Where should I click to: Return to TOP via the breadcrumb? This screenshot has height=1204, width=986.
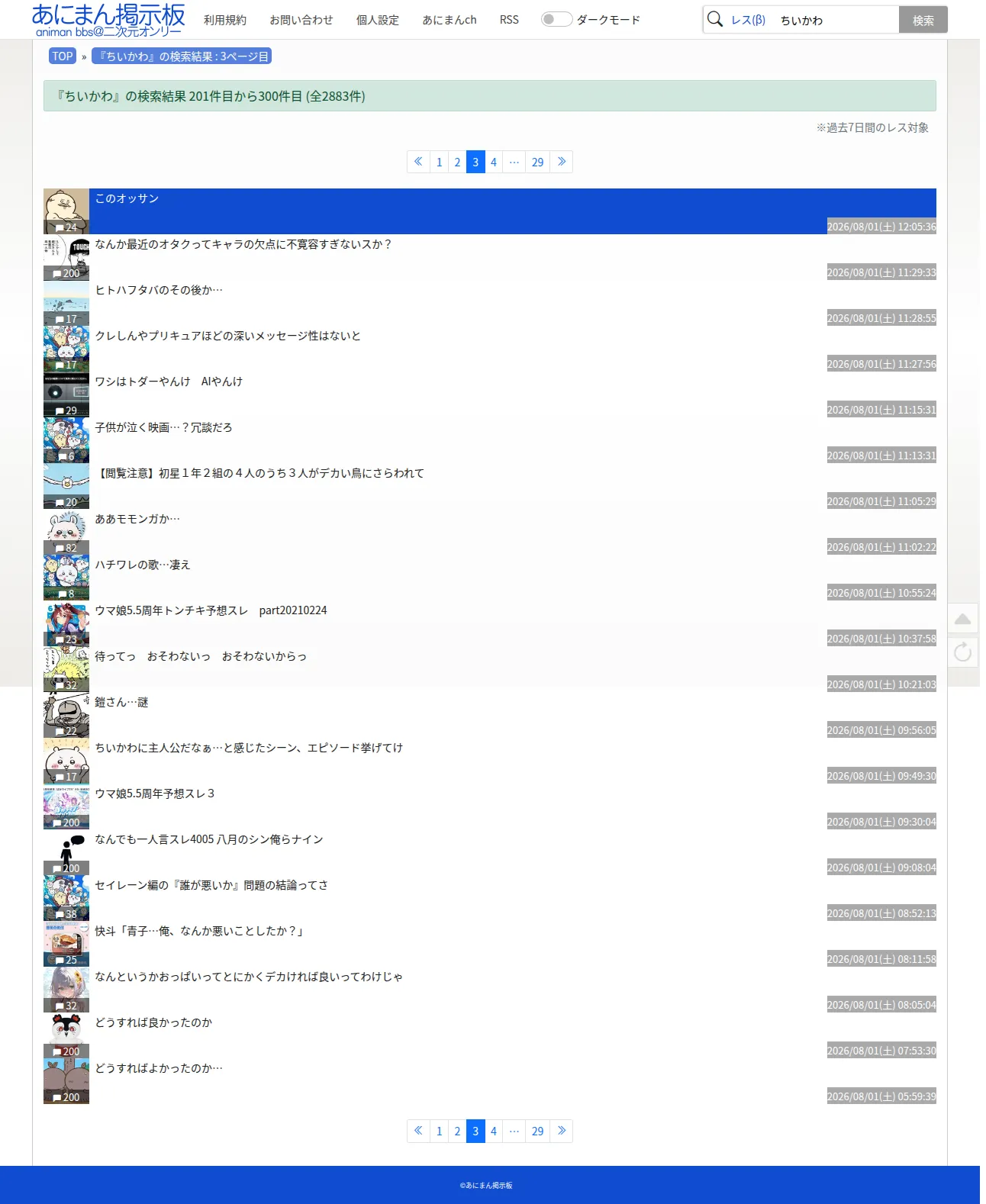[x=63, y=56]
